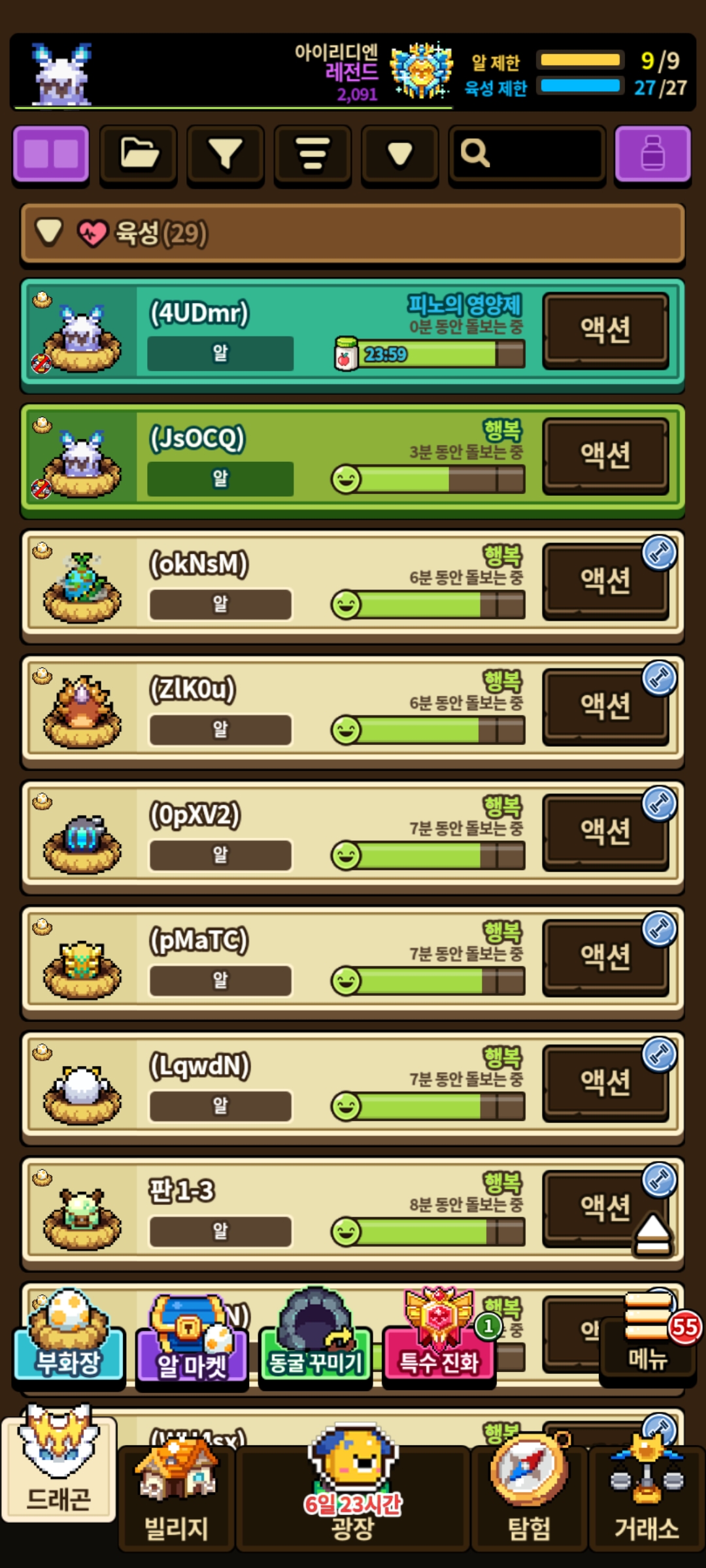Open the funnel filter options
Viewport: 706px width, 1568px height.
point(226,154)
